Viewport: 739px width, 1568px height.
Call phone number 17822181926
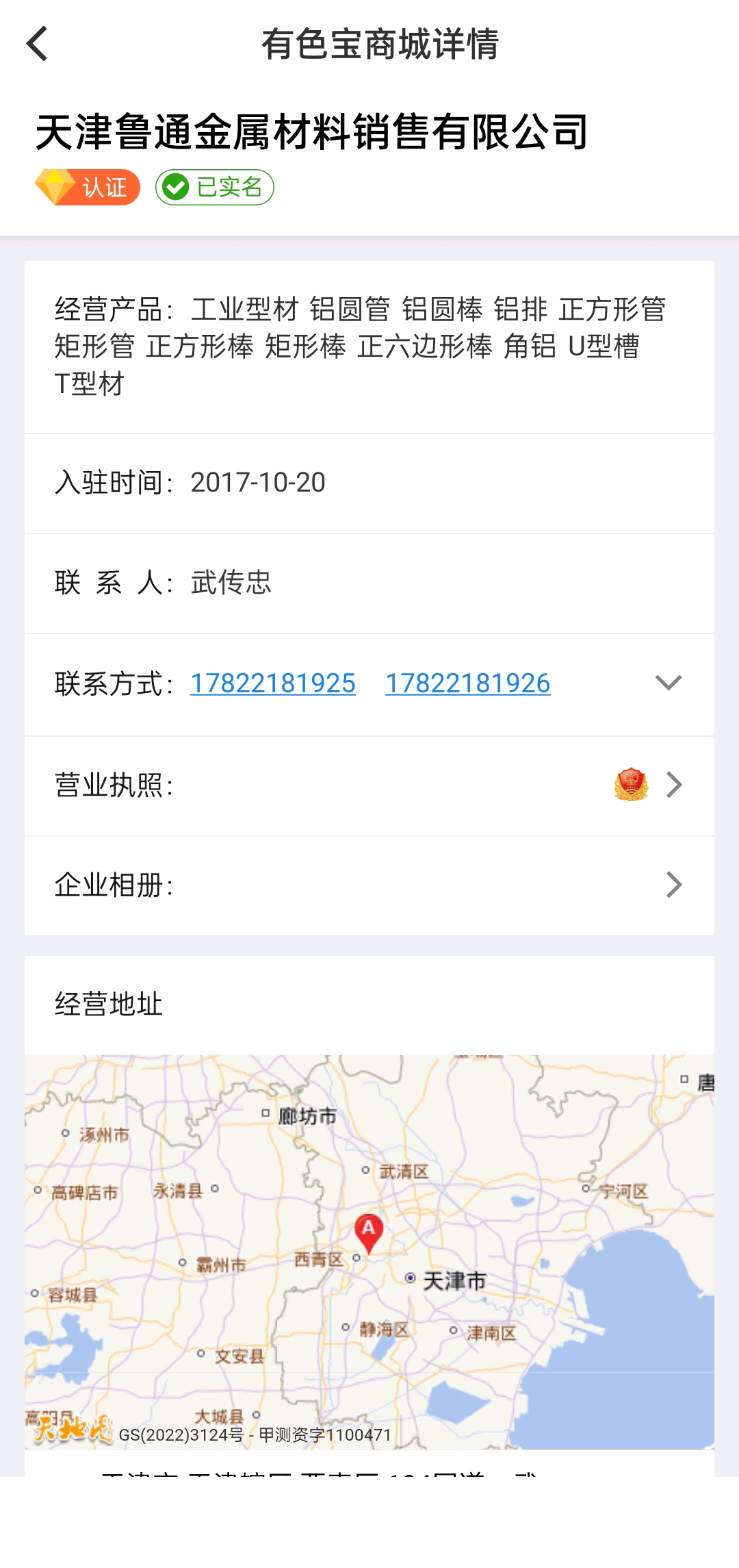(x=468, y=683)
